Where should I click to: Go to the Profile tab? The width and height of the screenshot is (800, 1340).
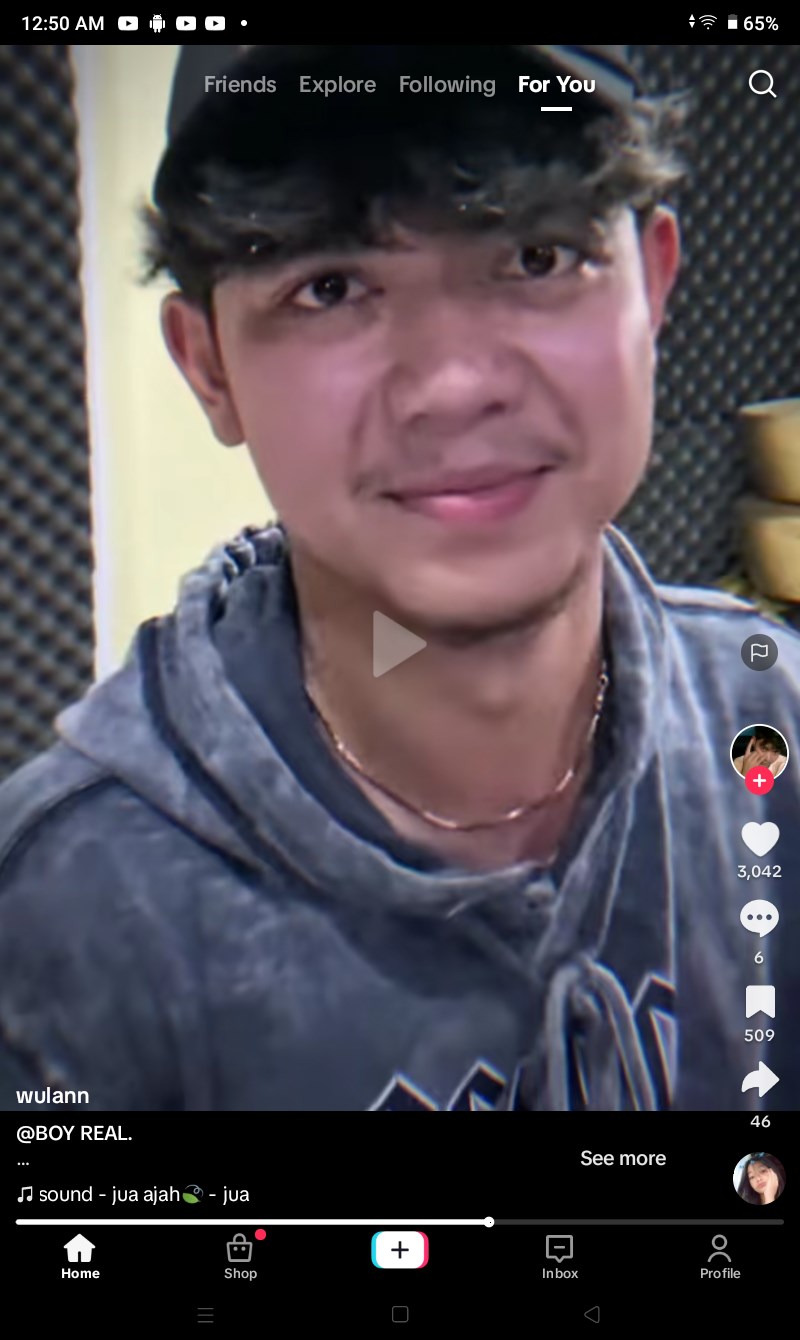(x=720, y=1256)
